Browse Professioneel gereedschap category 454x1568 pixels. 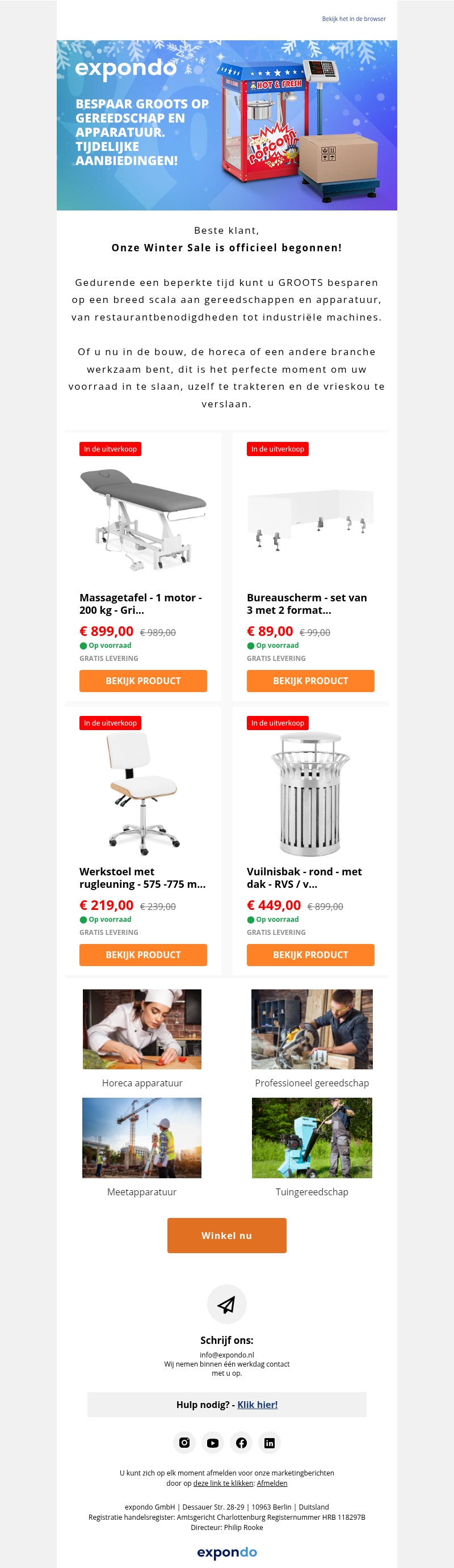[x=312, y=1029]
